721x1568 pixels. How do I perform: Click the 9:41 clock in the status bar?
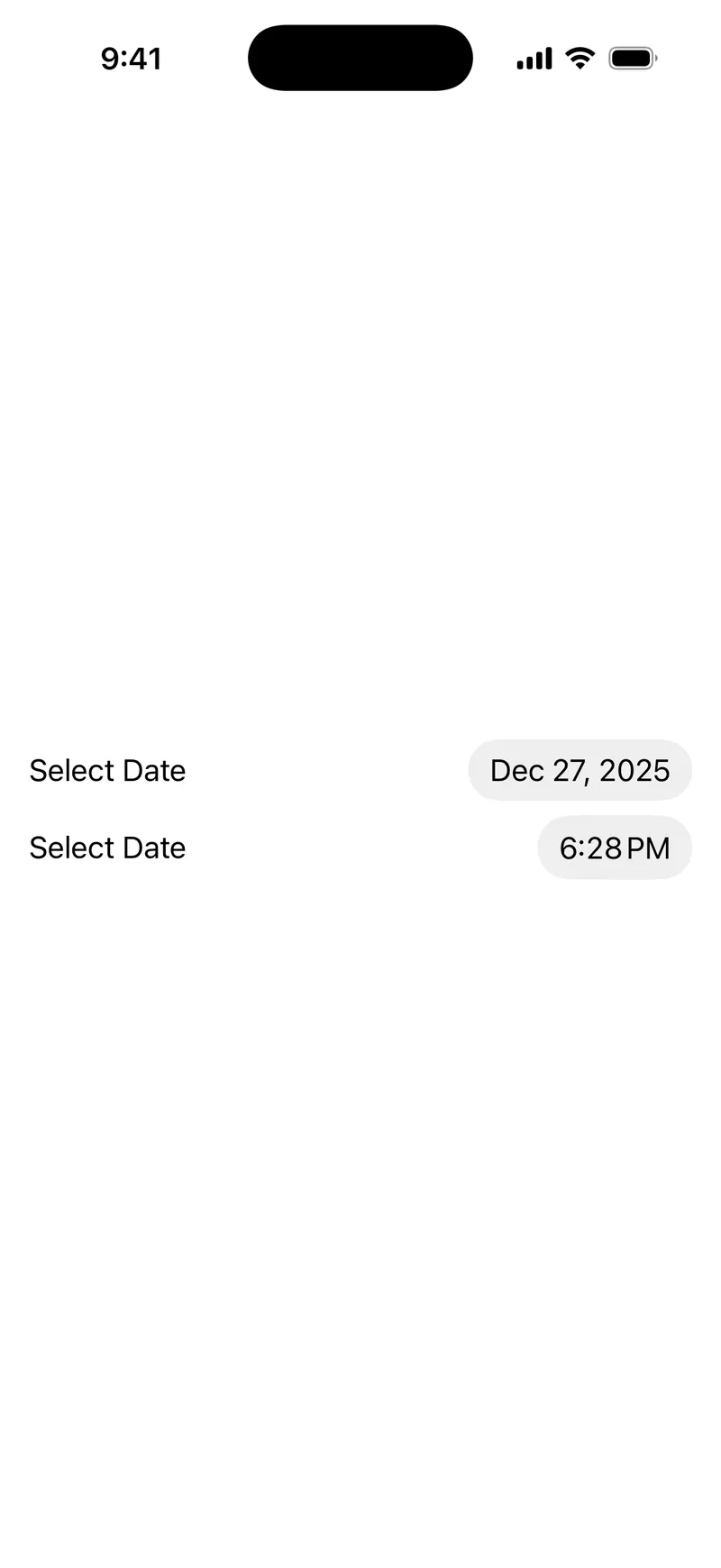pyautogui.click(x=132, y=58)
